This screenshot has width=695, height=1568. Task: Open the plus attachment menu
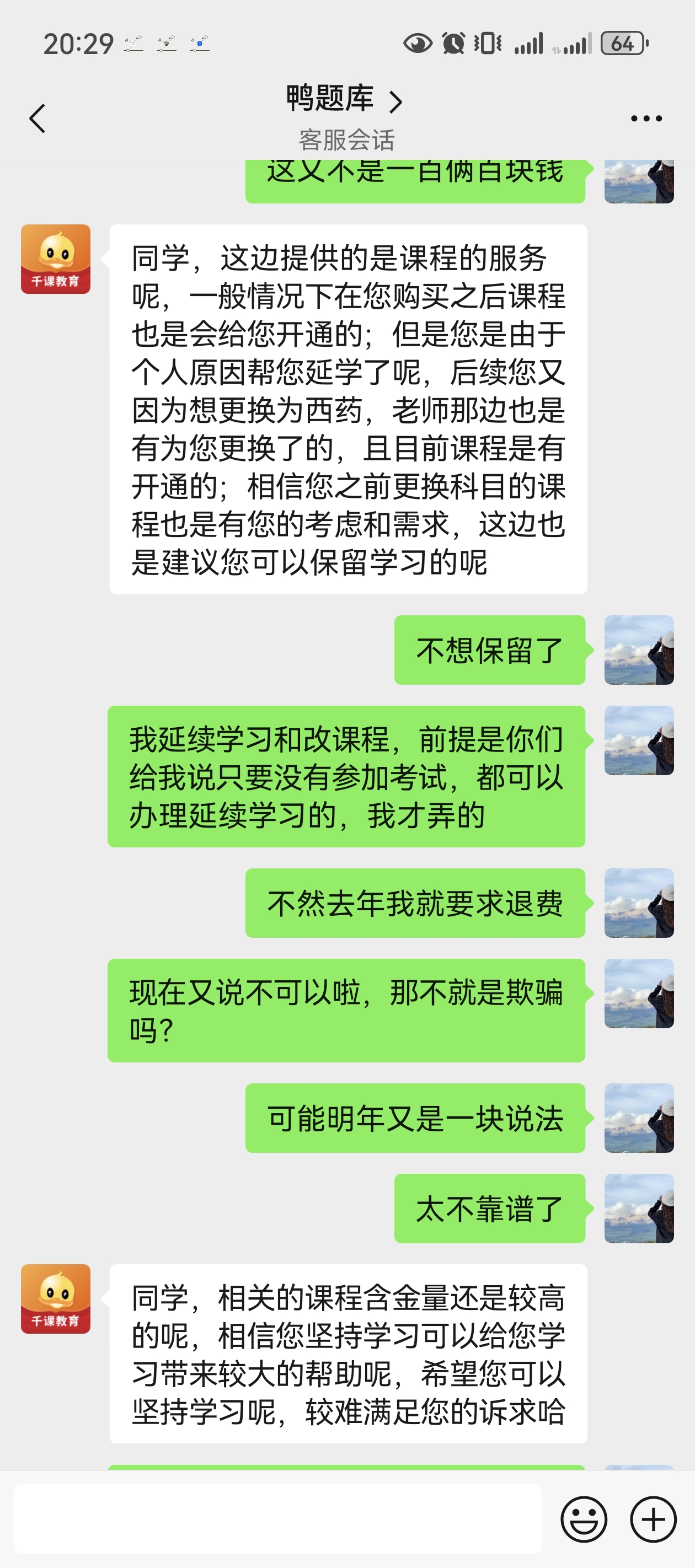(x=653, y=1519)
